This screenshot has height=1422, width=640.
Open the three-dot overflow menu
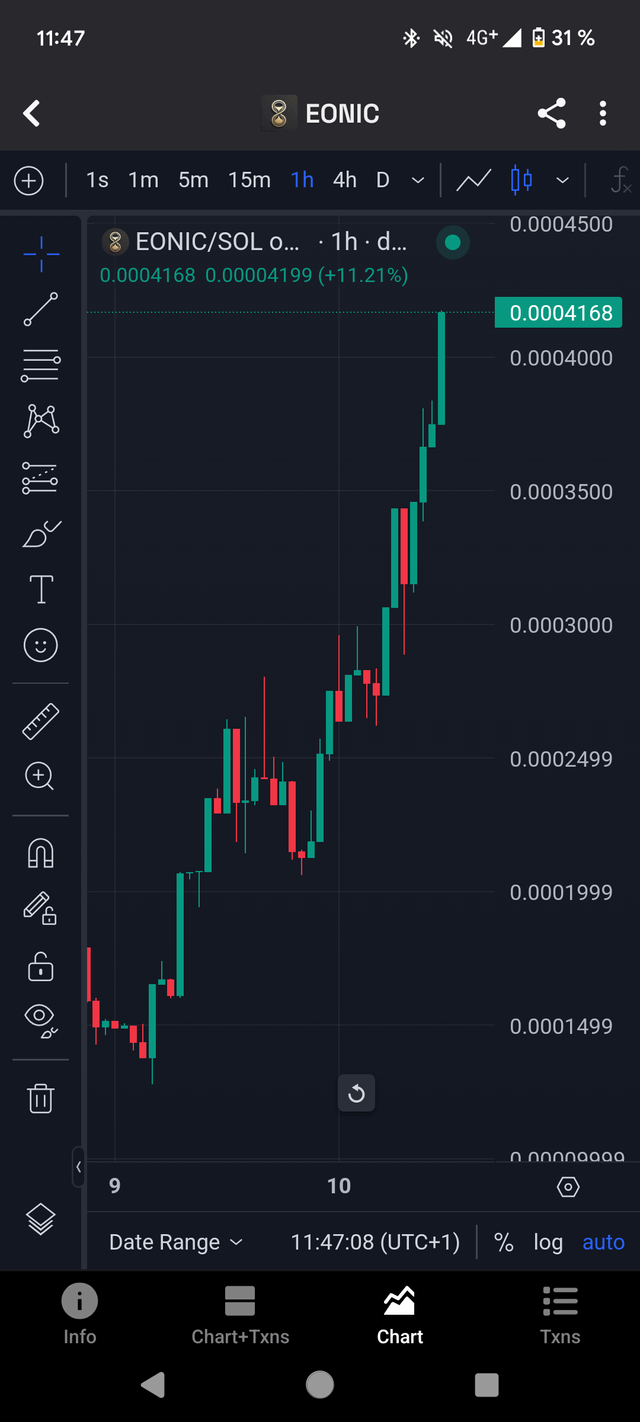click(x=603, y=113)
